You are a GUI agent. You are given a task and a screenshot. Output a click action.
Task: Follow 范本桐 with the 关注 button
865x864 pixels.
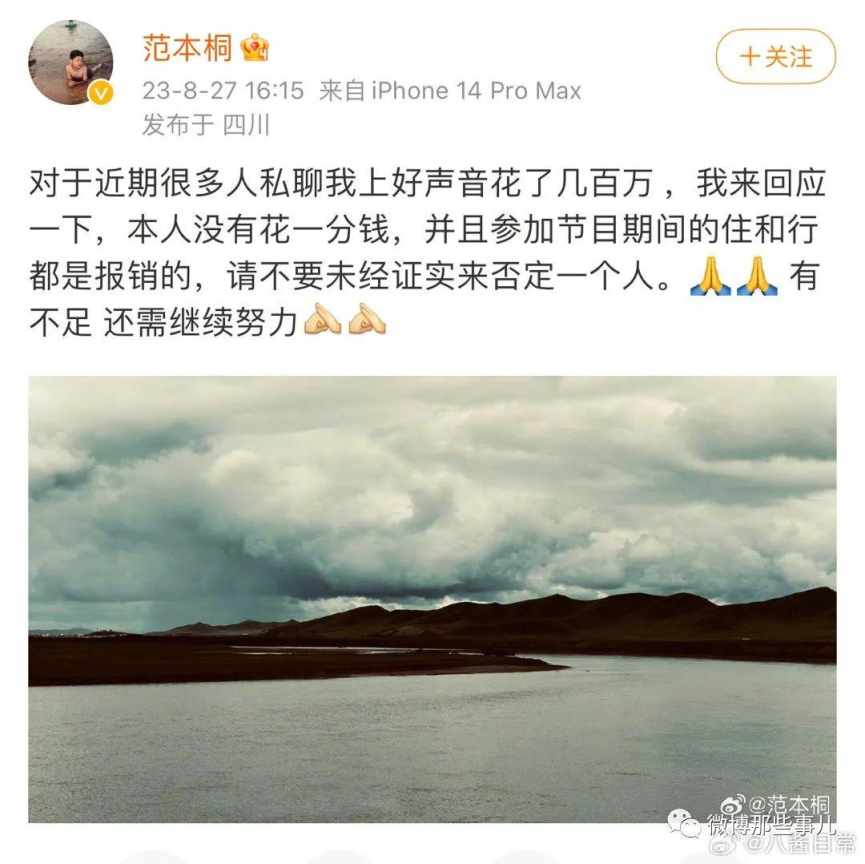coord(775,57)
